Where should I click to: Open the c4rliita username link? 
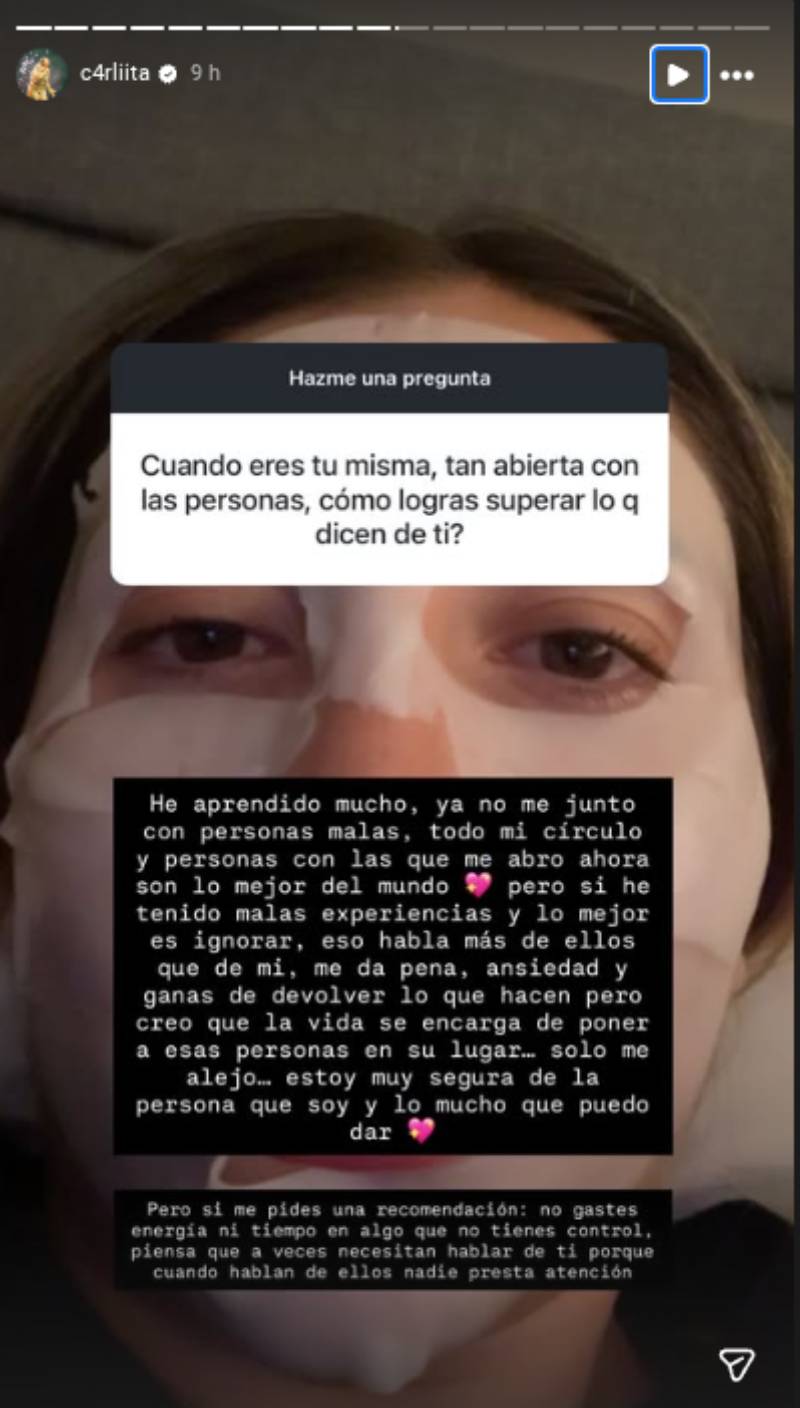[x=114, y=74]
